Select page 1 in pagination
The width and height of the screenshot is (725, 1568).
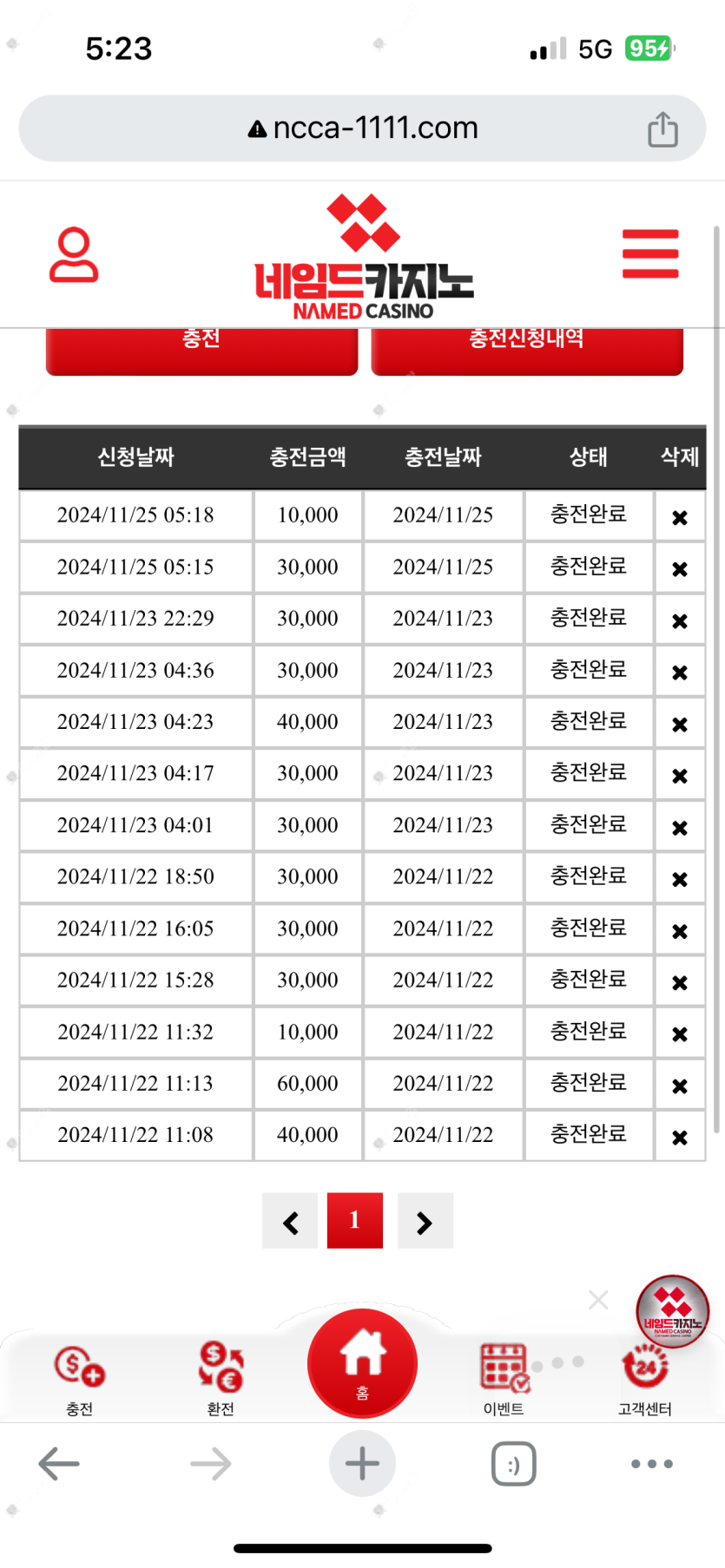[355, 1221]
